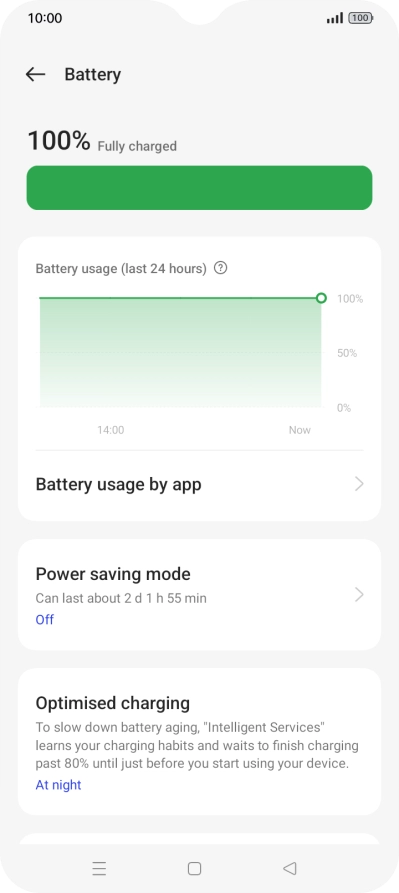Open the battery usage help icon

[220, 268]
